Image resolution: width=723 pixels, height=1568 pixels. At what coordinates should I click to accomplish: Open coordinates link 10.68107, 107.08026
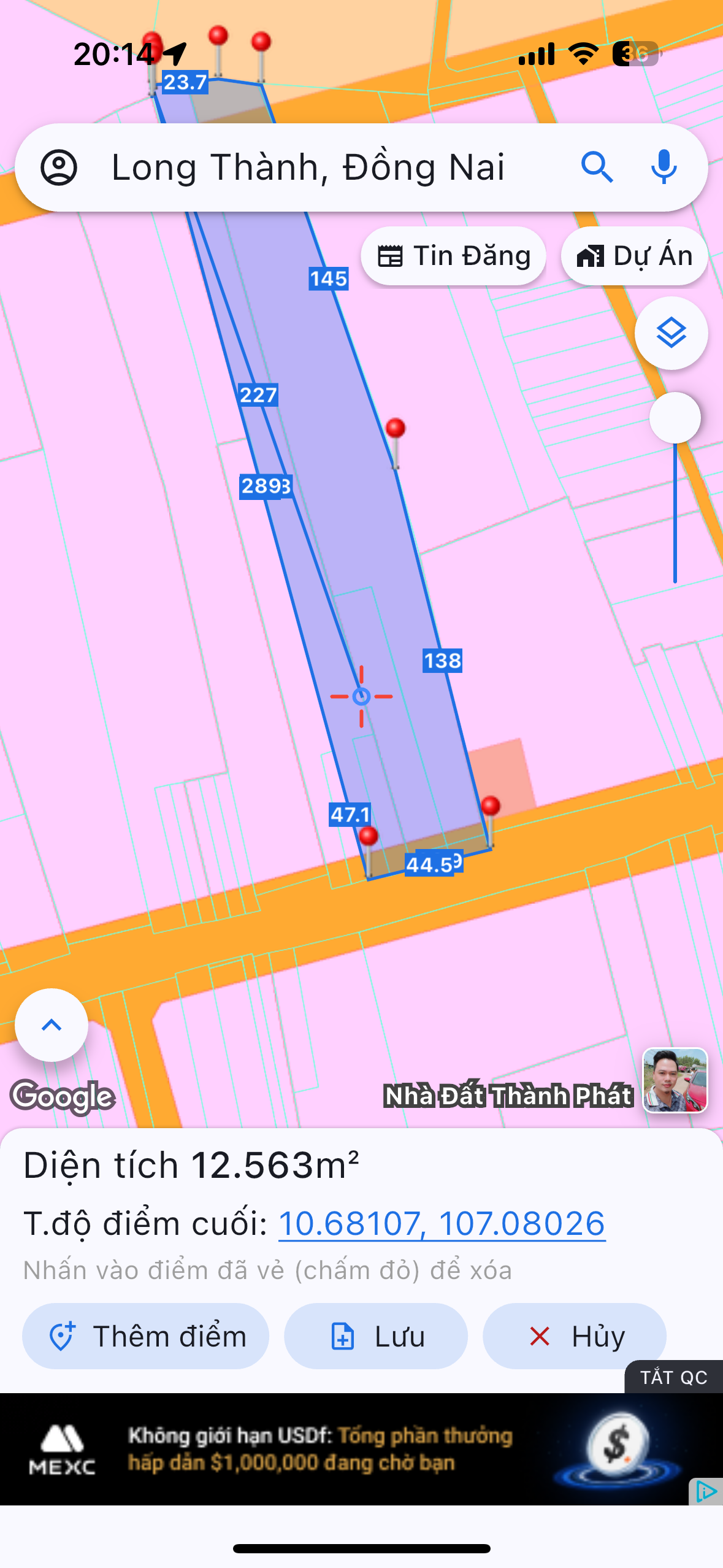[442, 1224]
